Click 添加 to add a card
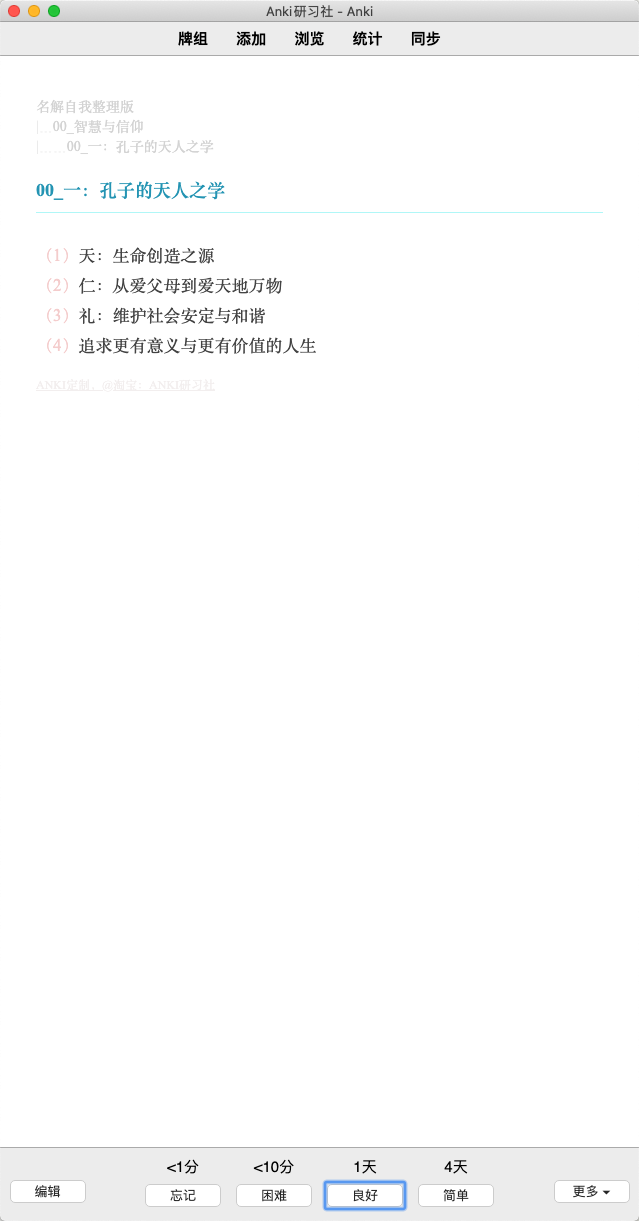 pos(251,39)
